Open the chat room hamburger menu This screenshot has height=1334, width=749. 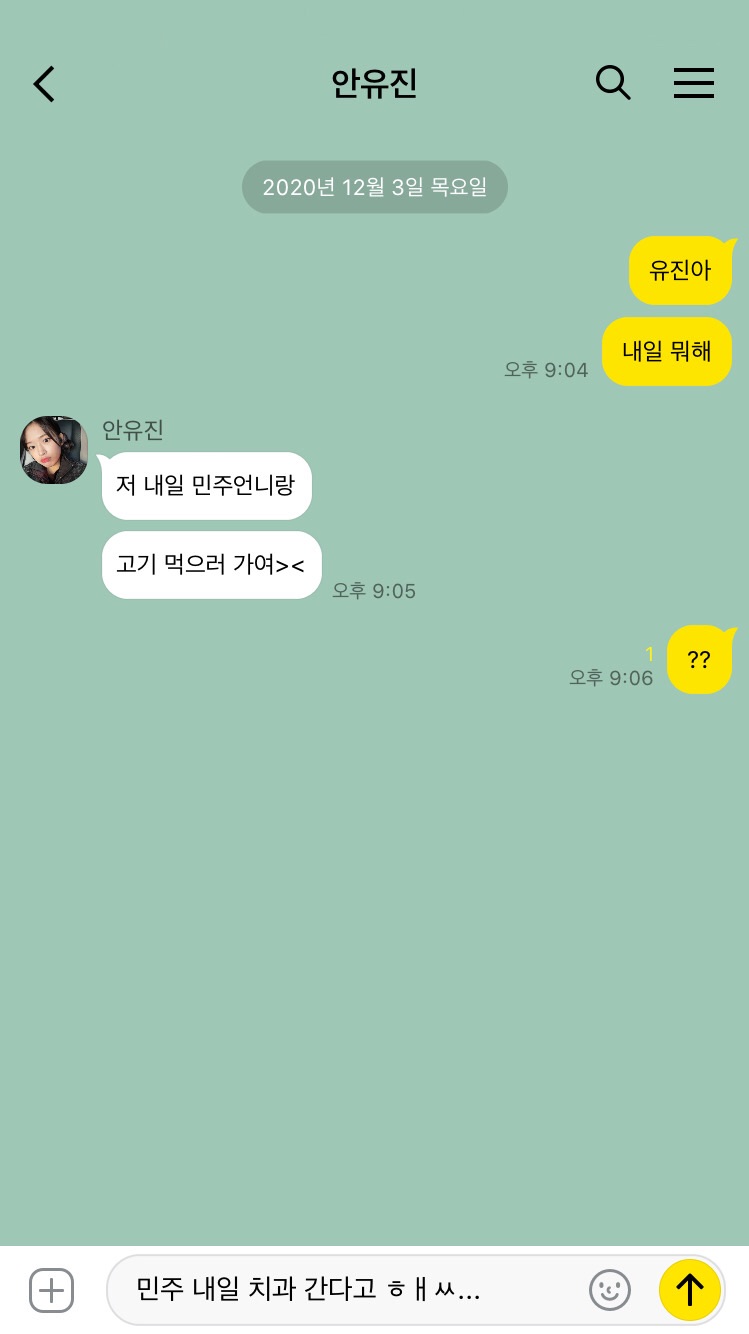693,83
